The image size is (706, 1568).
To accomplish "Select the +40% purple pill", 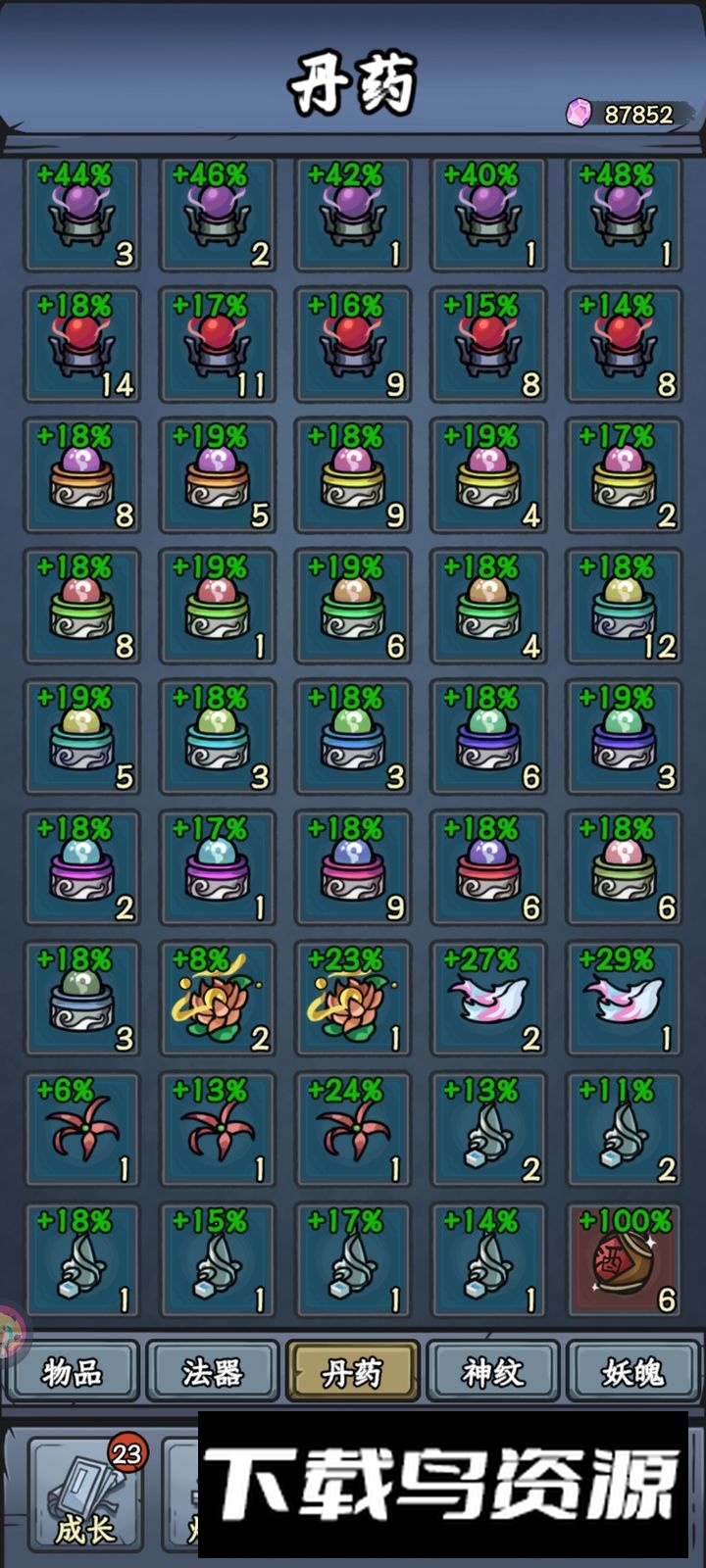I will click(x=488, y=216).
